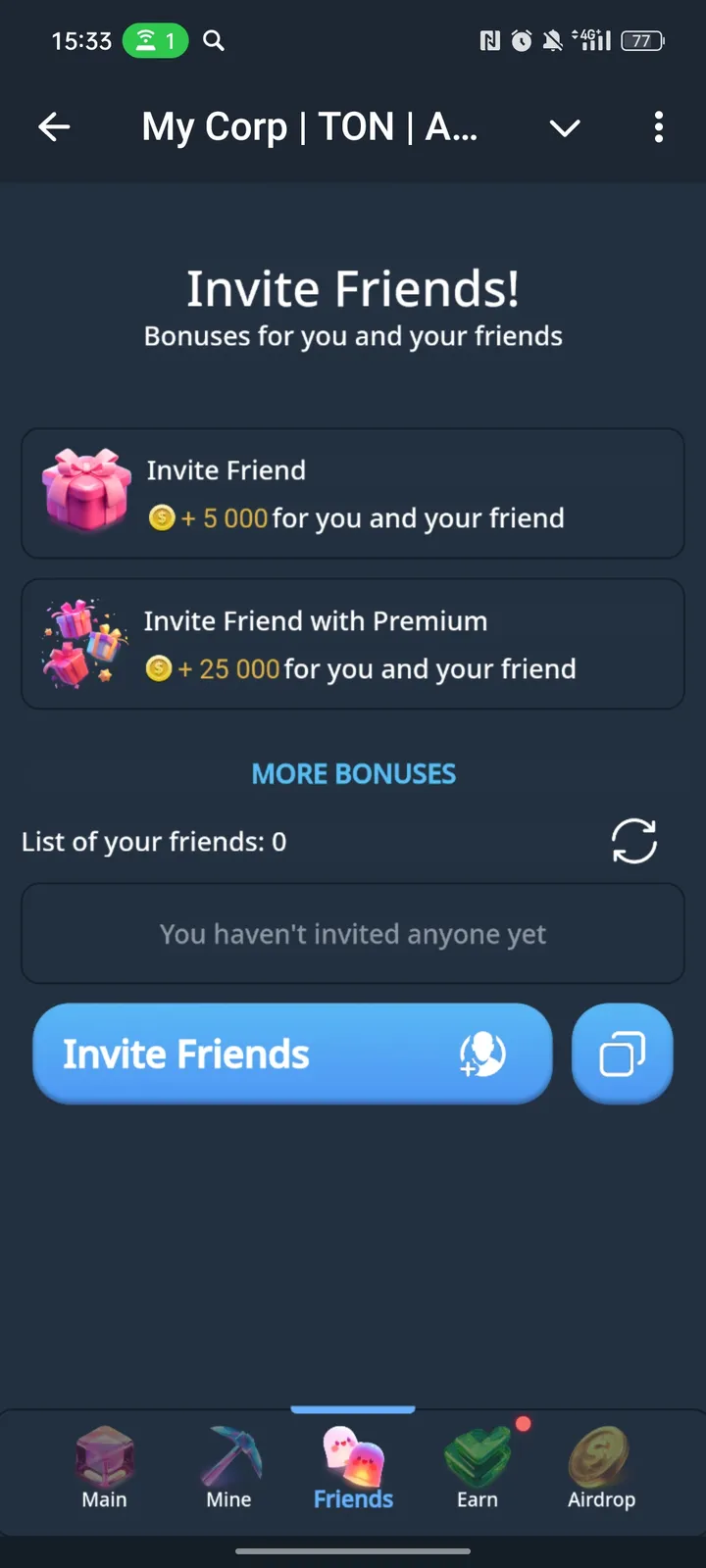The height and width of the screenshot is (1568, 706).
Task: Open MORE BONUSES
Action: tap(353, 773)
